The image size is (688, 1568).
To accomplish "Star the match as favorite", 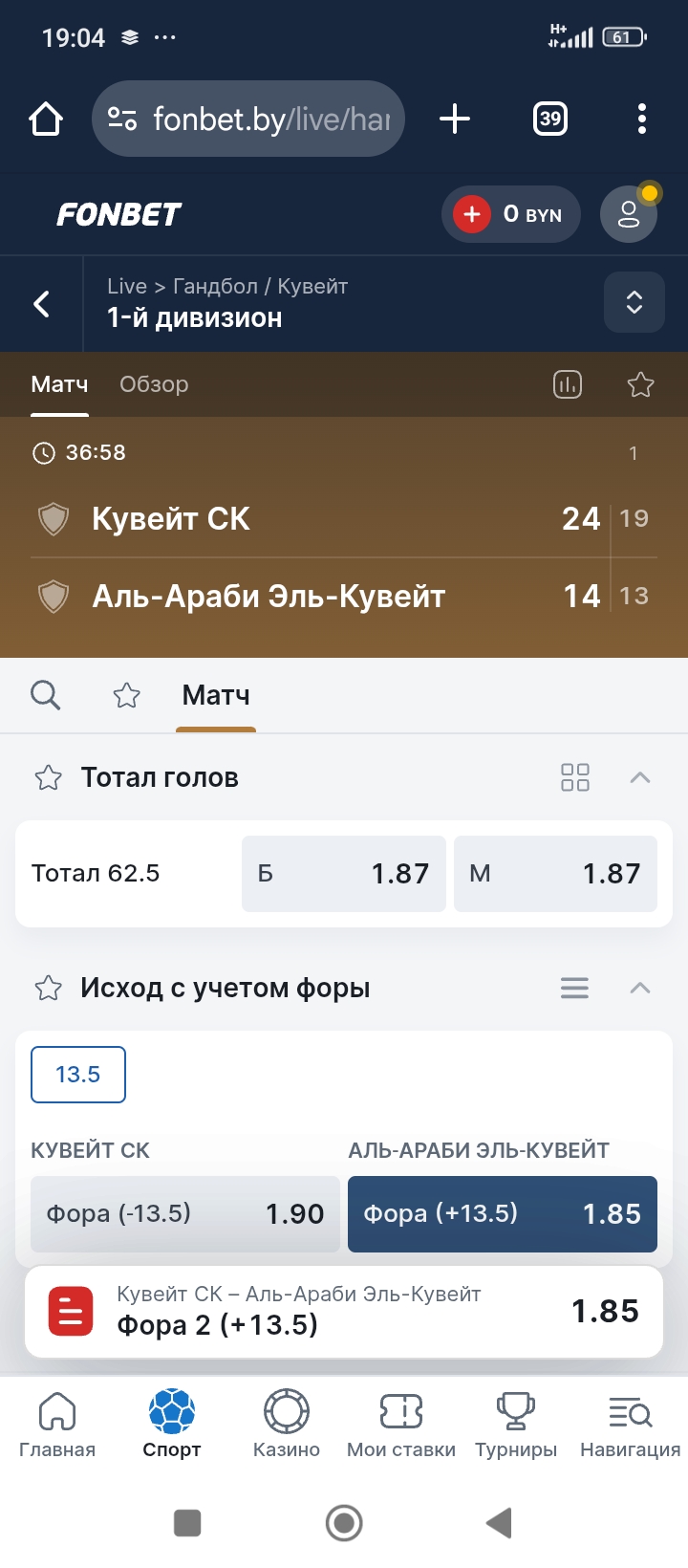I will (640, 384).
